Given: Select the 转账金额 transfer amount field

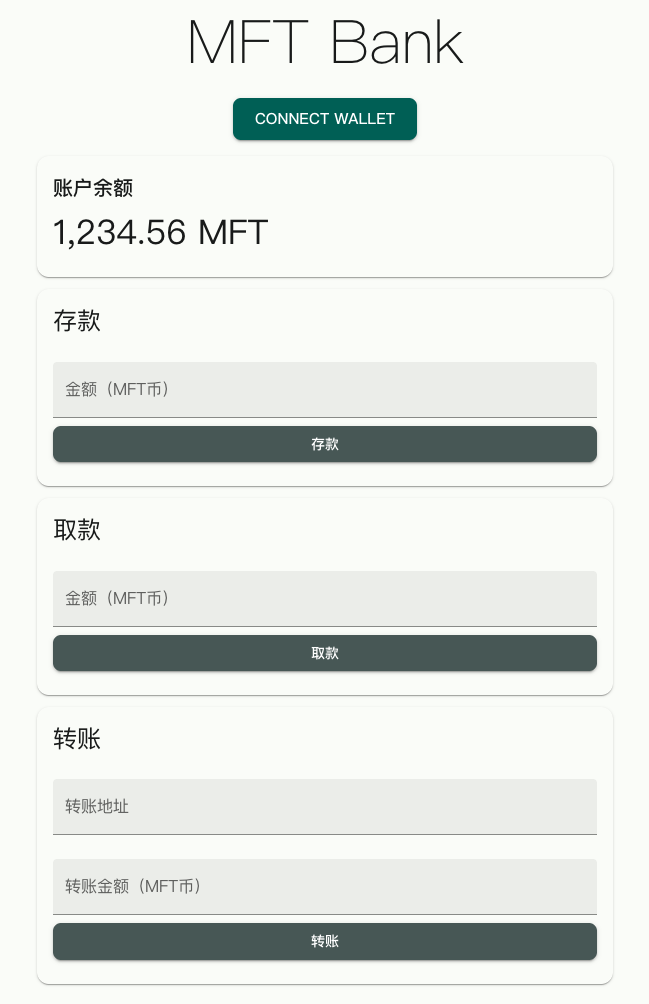Looking at the screenshot, I should click(x=325, y=886).
